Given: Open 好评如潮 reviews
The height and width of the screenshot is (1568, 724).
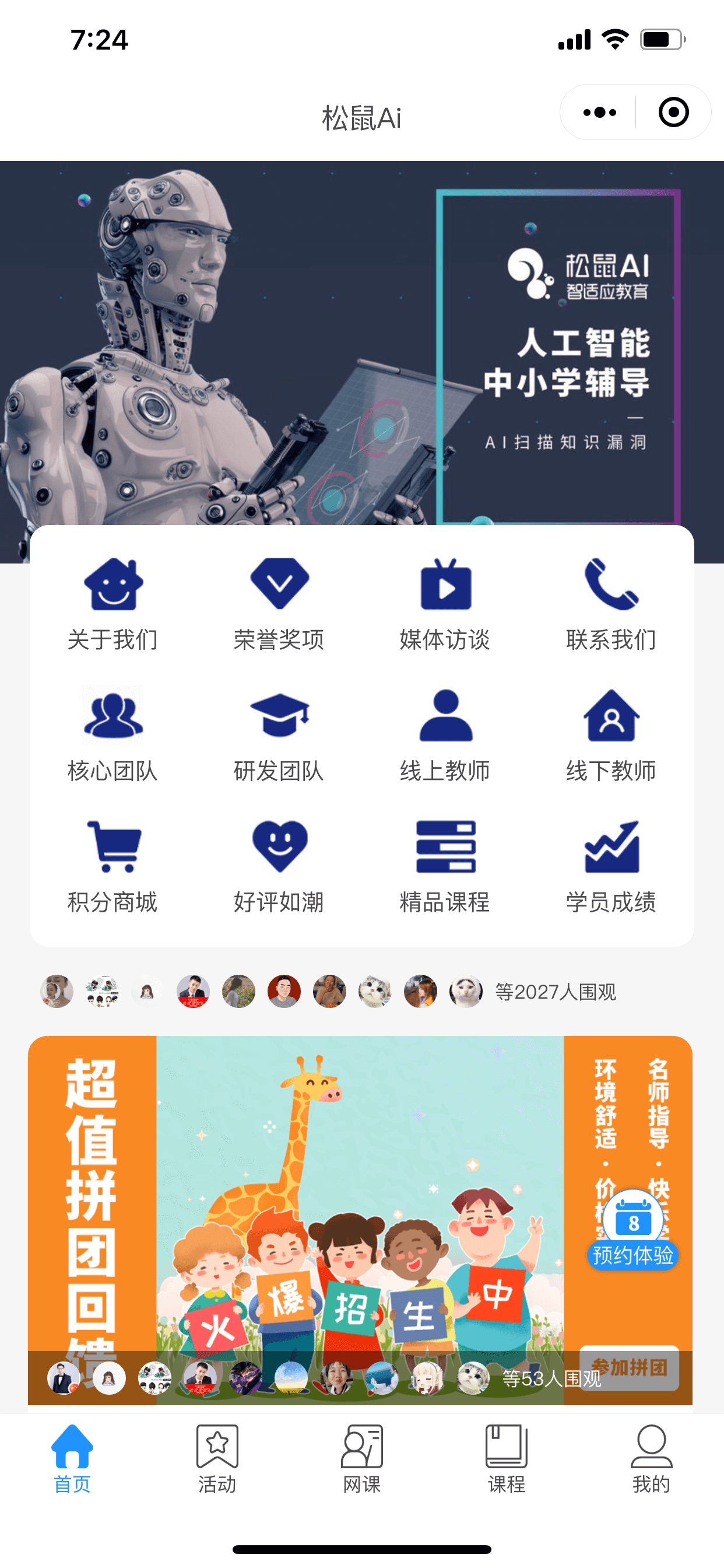Looking at the screenshot, I should pyautogui.click(x=279, y=866).
